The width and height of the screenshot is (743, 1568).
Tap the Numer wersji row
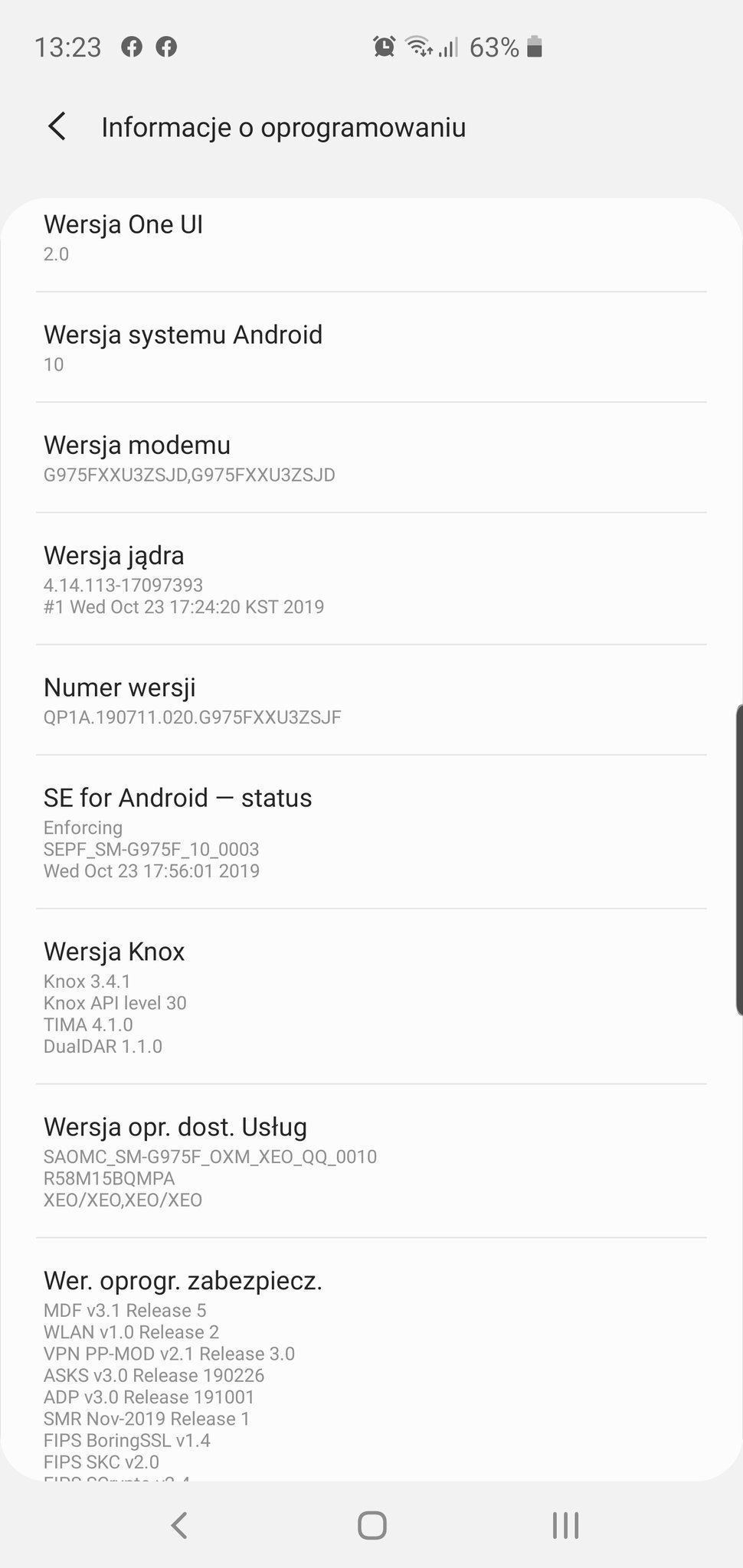click(x=371, y=701)
